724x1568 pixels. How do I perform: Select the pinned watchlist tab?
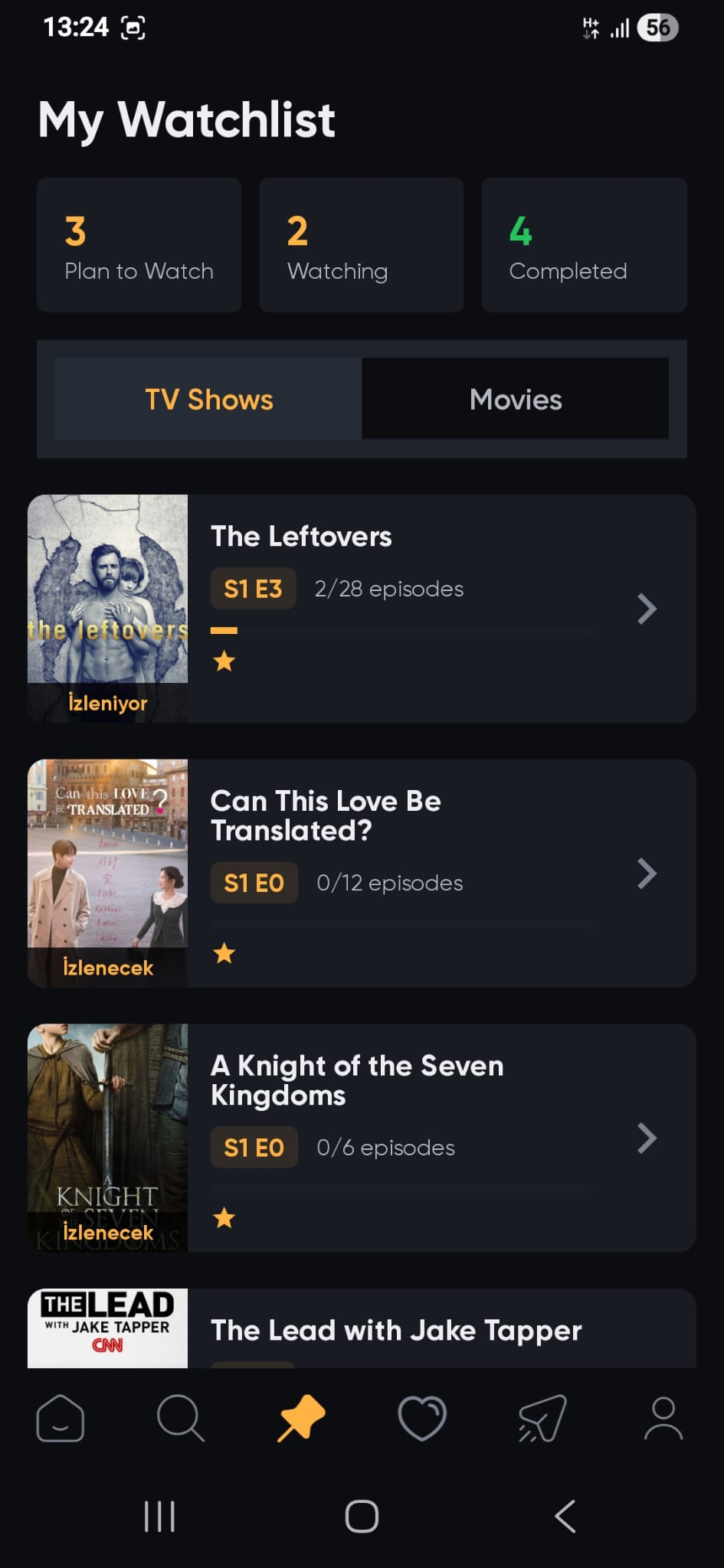coord(301,1418)
